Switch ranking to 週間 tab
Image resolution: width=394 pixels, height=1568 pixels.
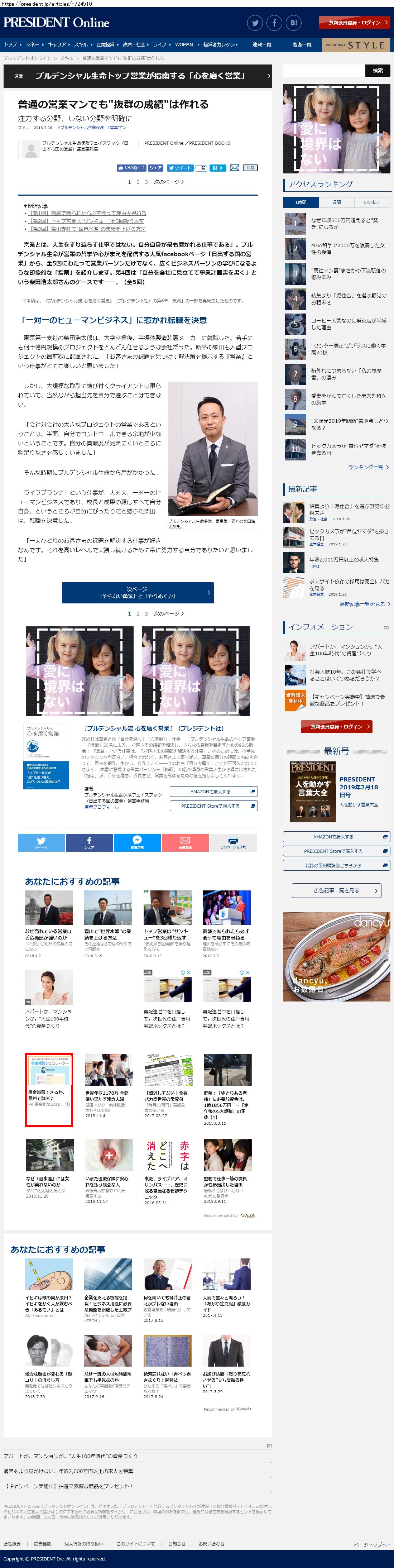(336, 202)
